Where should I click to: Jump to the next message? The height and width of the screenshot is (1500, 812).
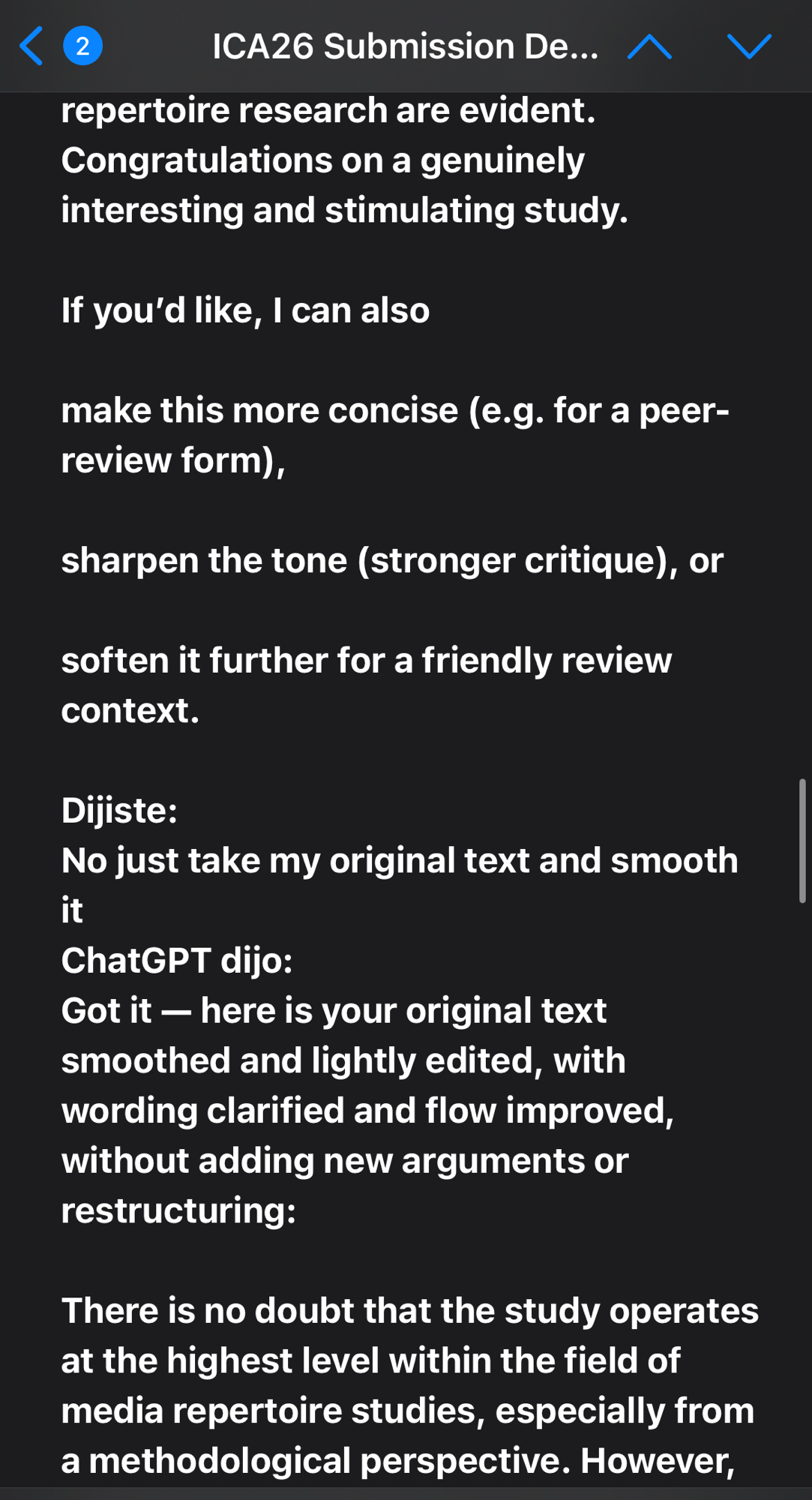pyautogui.click(x=748, y=46)
